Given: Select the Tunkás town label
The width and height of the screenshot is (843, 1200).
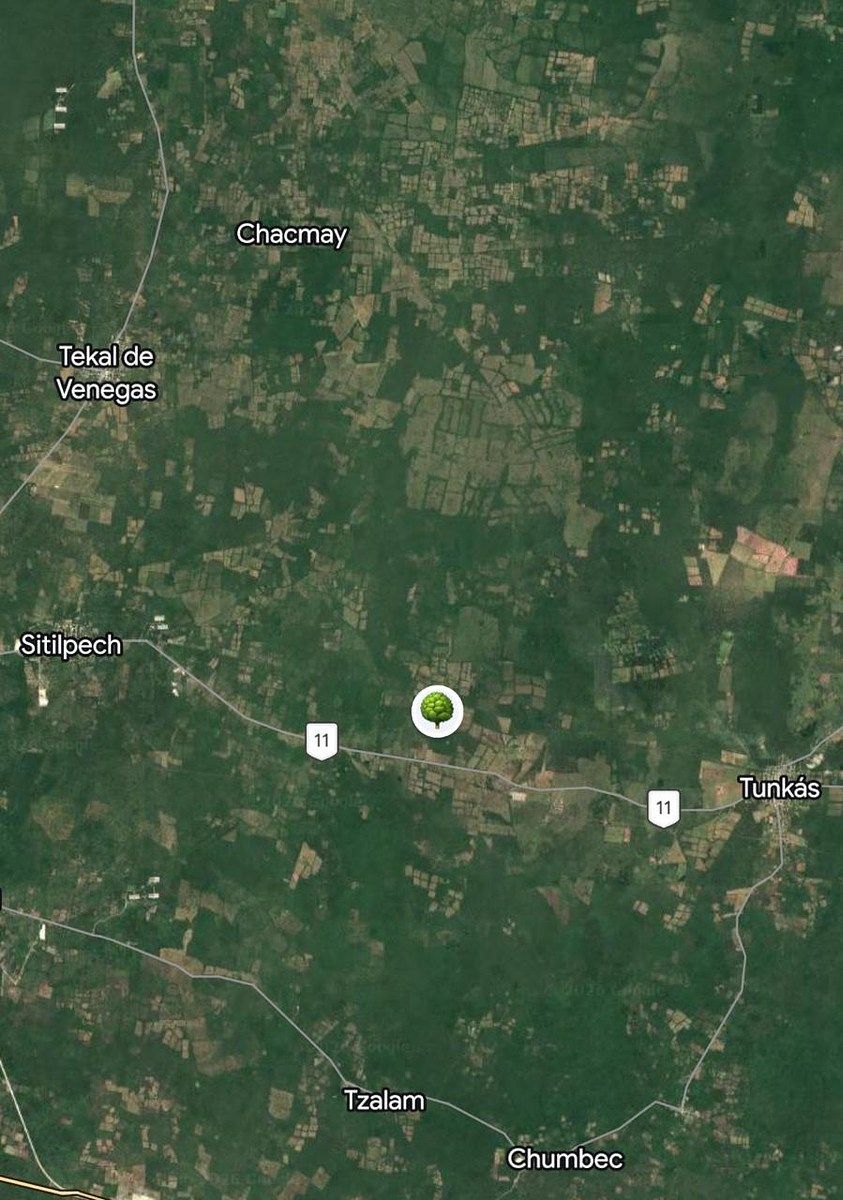Looking at the screenshot, I should coord(779,788).
